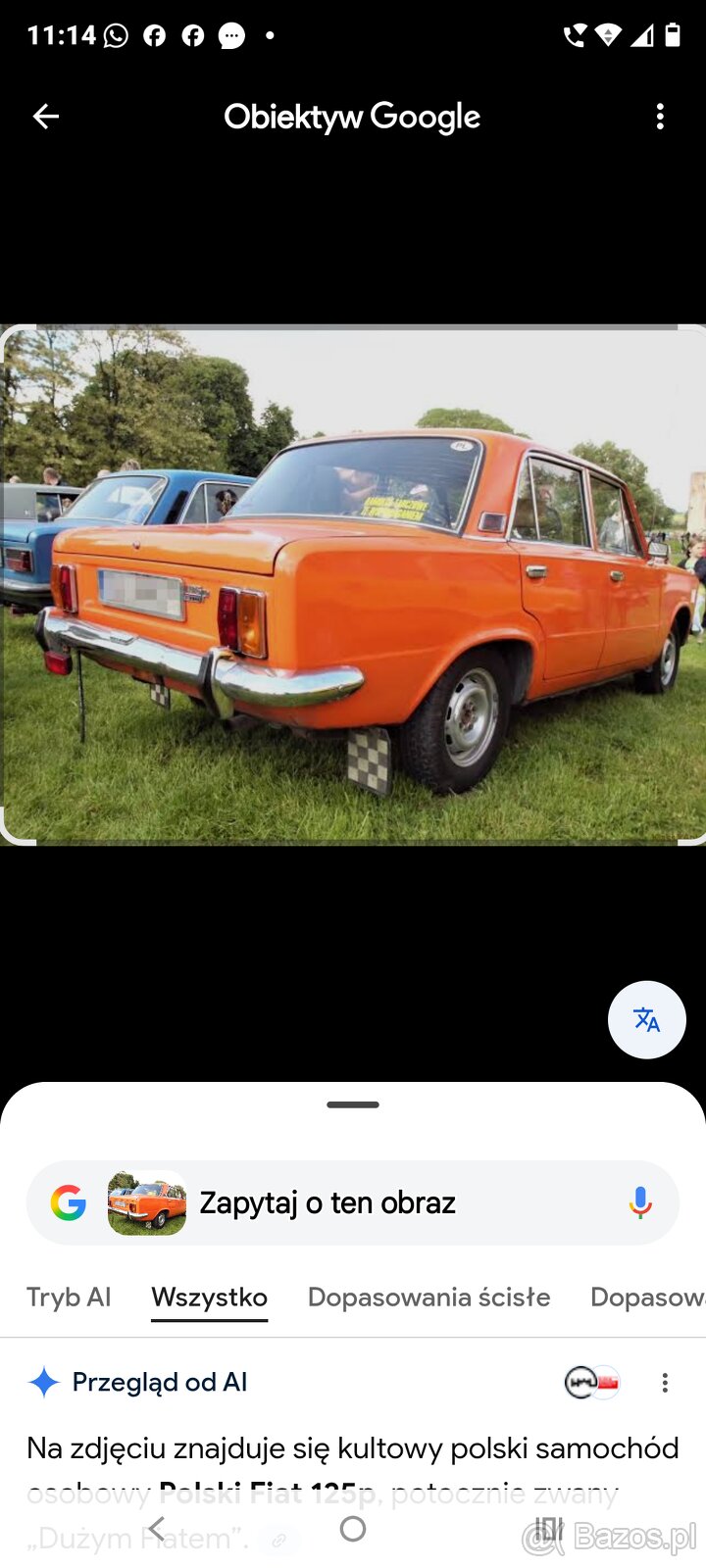Tap the system home button
Viewport: 706px width, 1568px height.
[353, 1529]
